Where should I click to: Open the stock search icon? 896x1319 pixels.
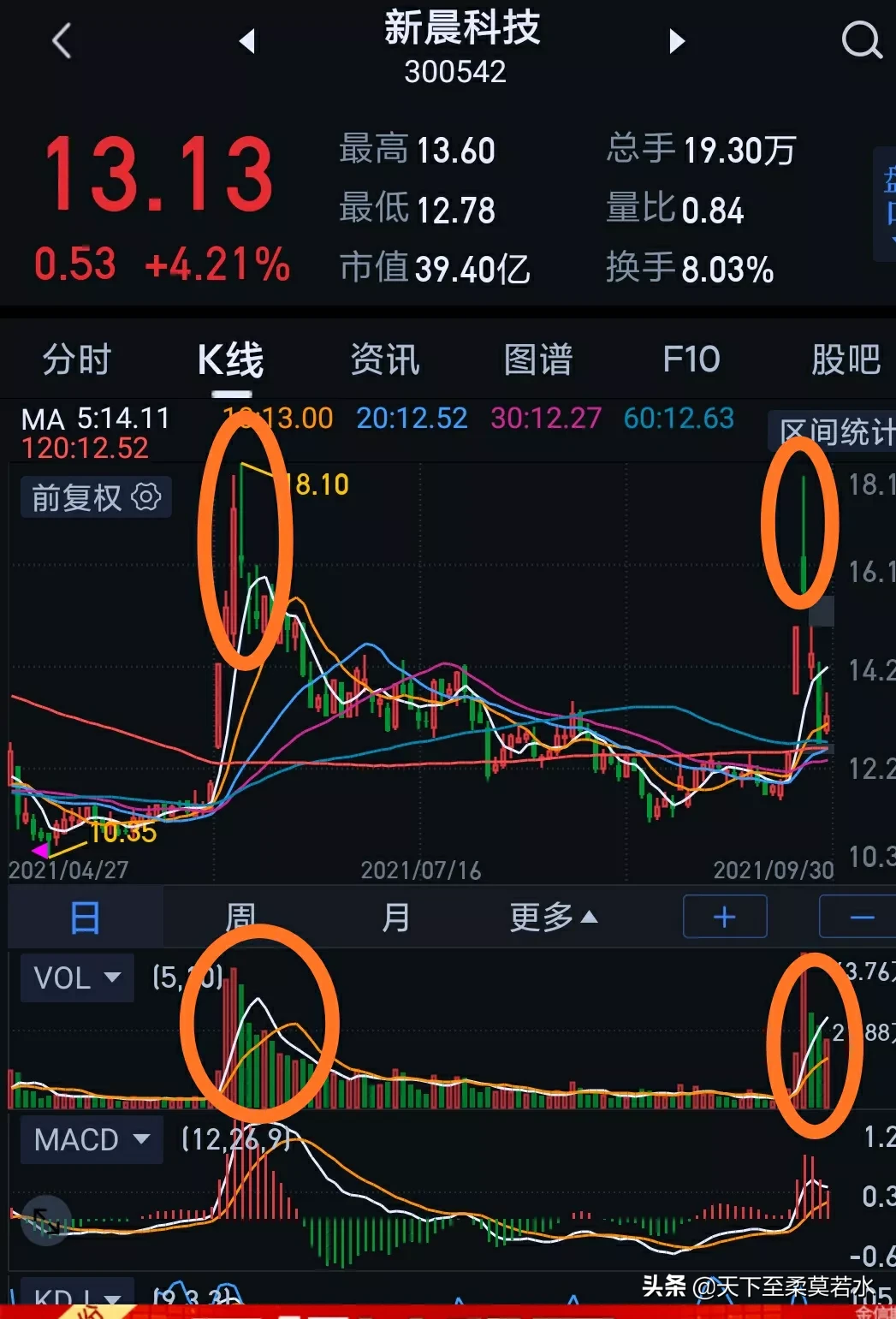pyautogui.click(x=861, y=40)
